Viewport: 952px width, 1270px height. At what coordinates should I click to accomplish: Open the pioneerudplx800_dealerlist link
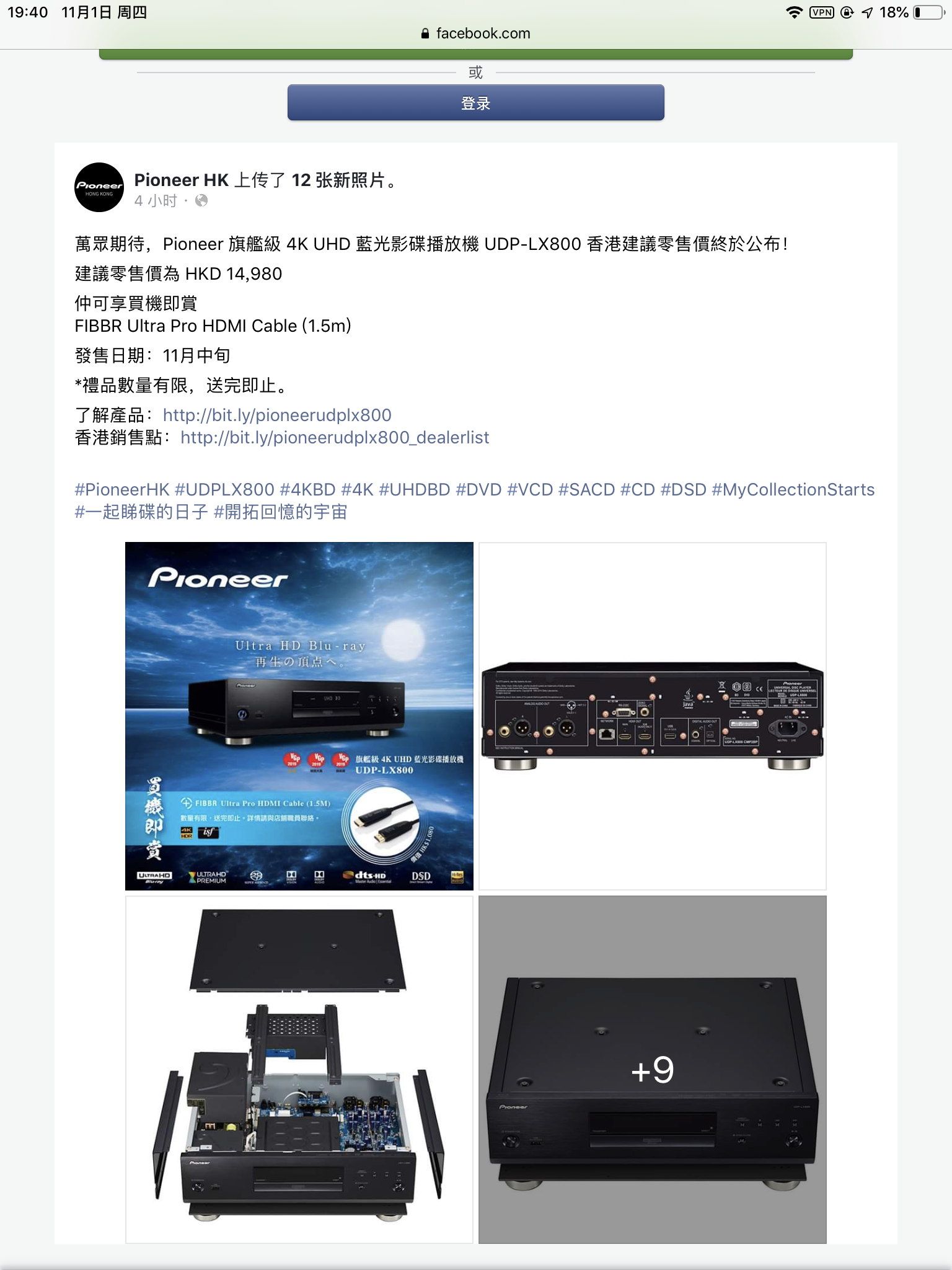(x=335, y=437)
